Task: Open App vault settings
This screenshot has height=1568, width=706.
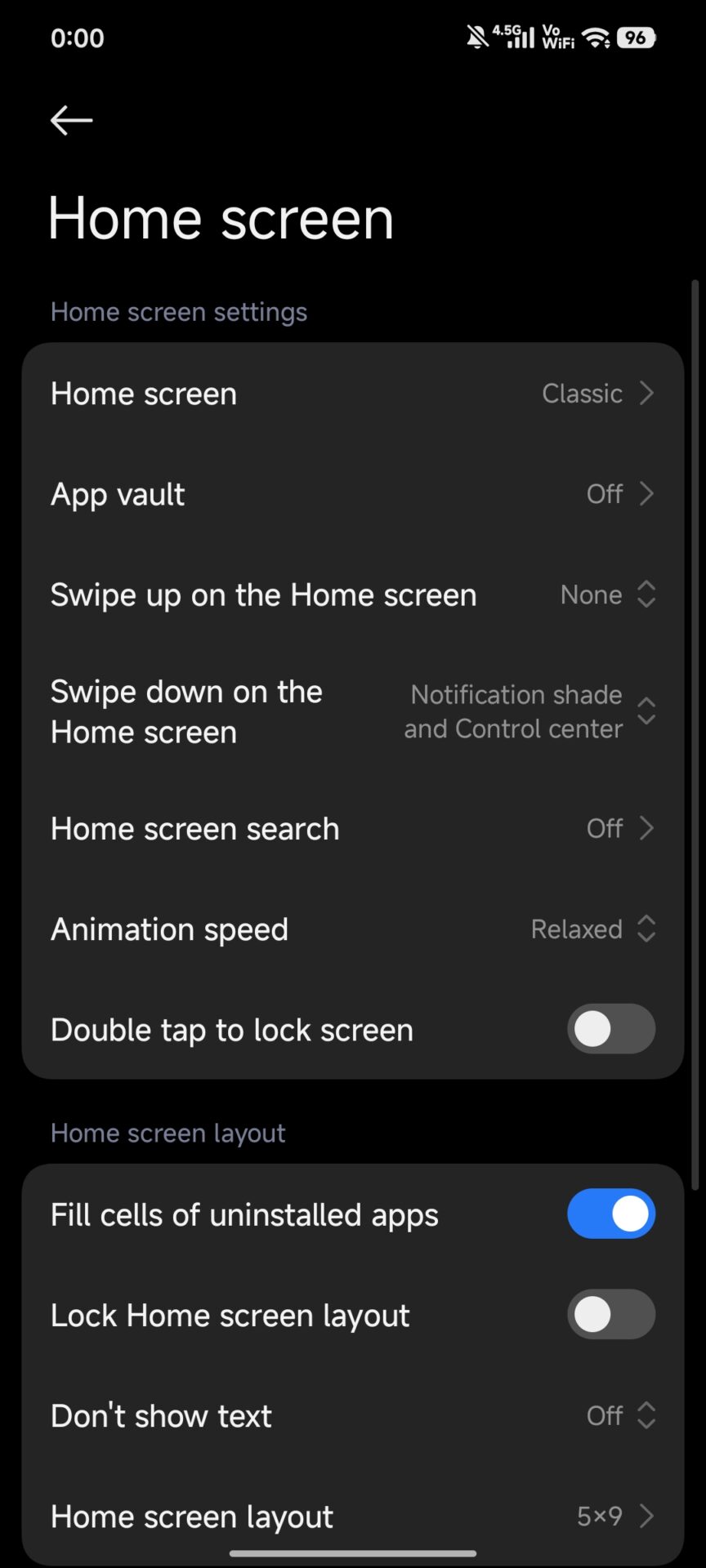Action: (x=353, y=494)
